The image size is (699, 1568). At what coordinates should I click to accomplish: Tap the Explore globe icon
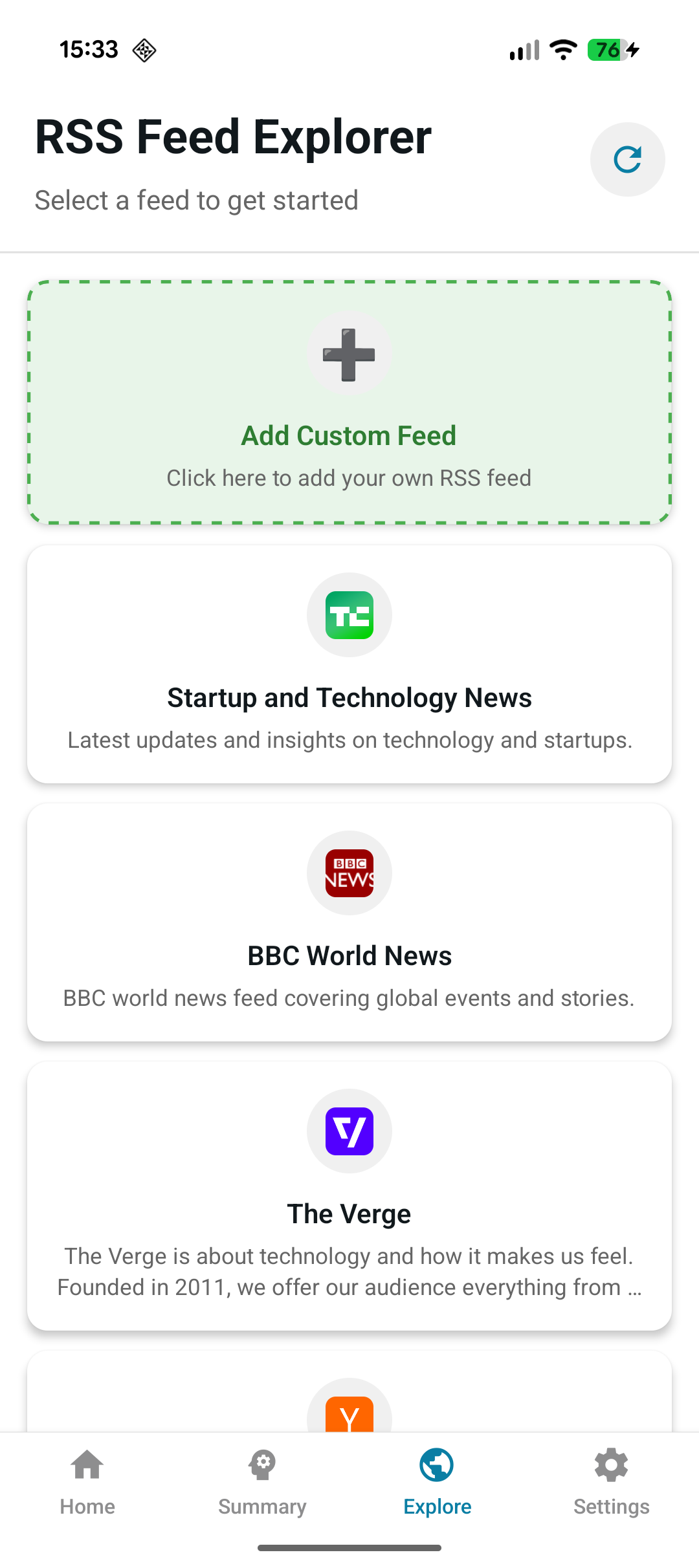click(437, 1464)
